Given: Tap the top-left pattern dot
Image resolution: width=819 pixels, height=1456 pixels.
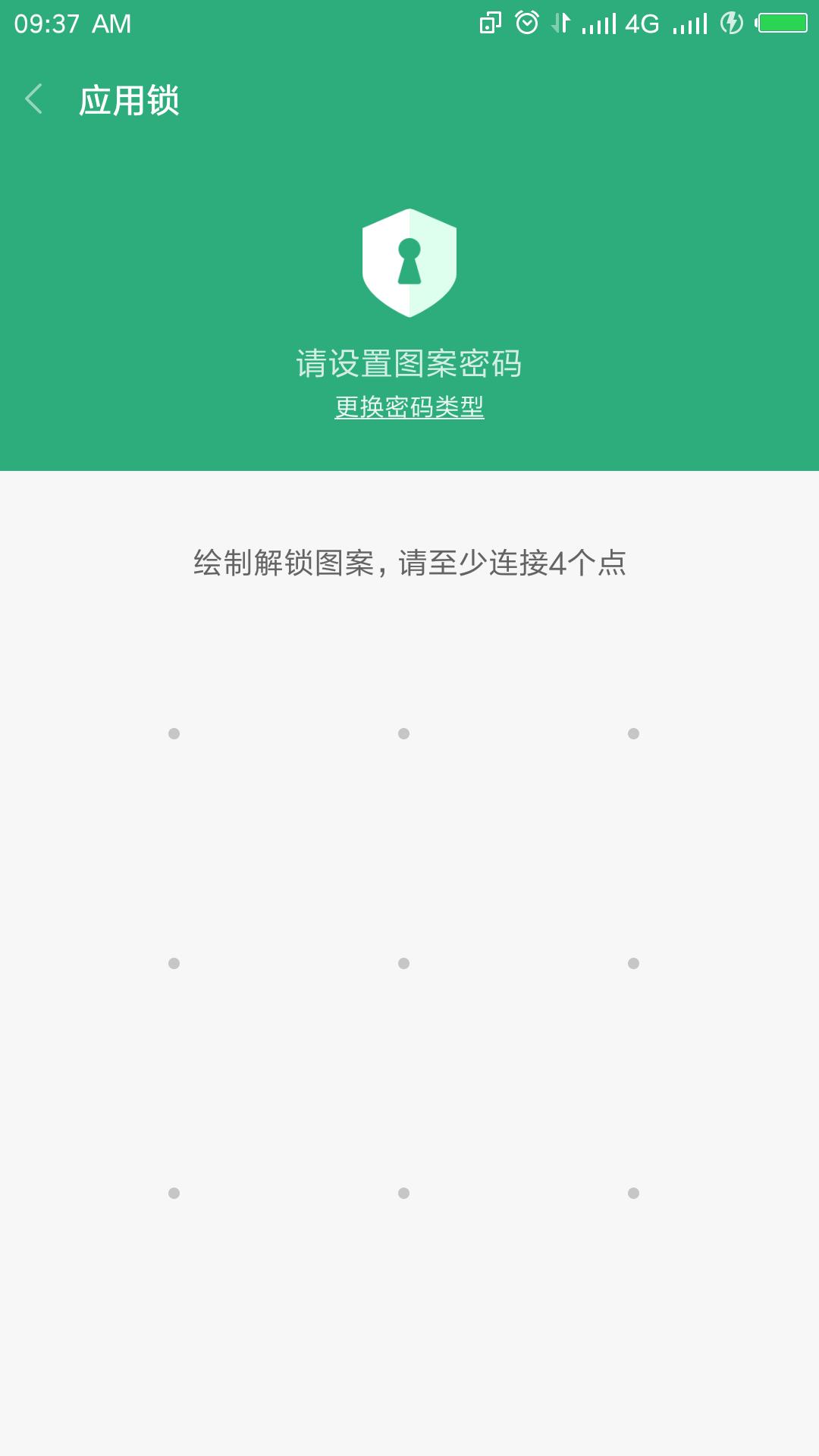Looking at the screenshot, I should coord(174,733).
